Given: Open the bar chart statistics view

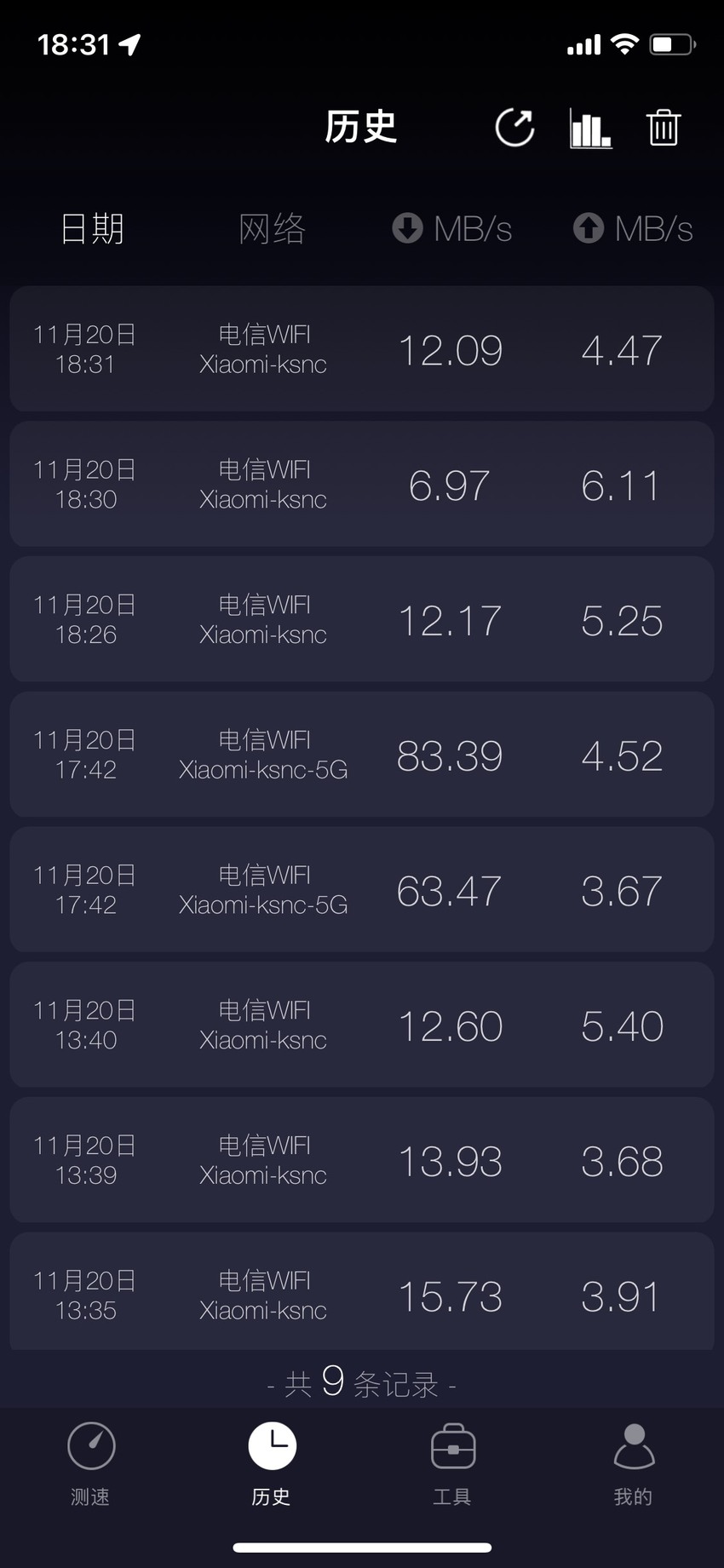Looking at the screenshot, I should [589, 128].
